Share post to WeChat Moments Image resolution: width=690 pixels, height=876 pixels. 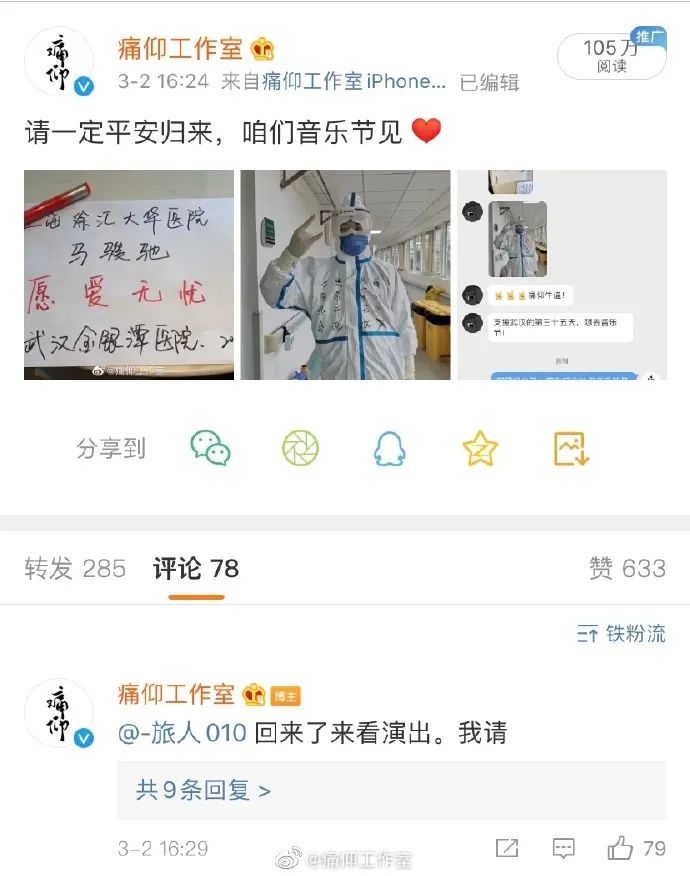[x=300, y=449]
